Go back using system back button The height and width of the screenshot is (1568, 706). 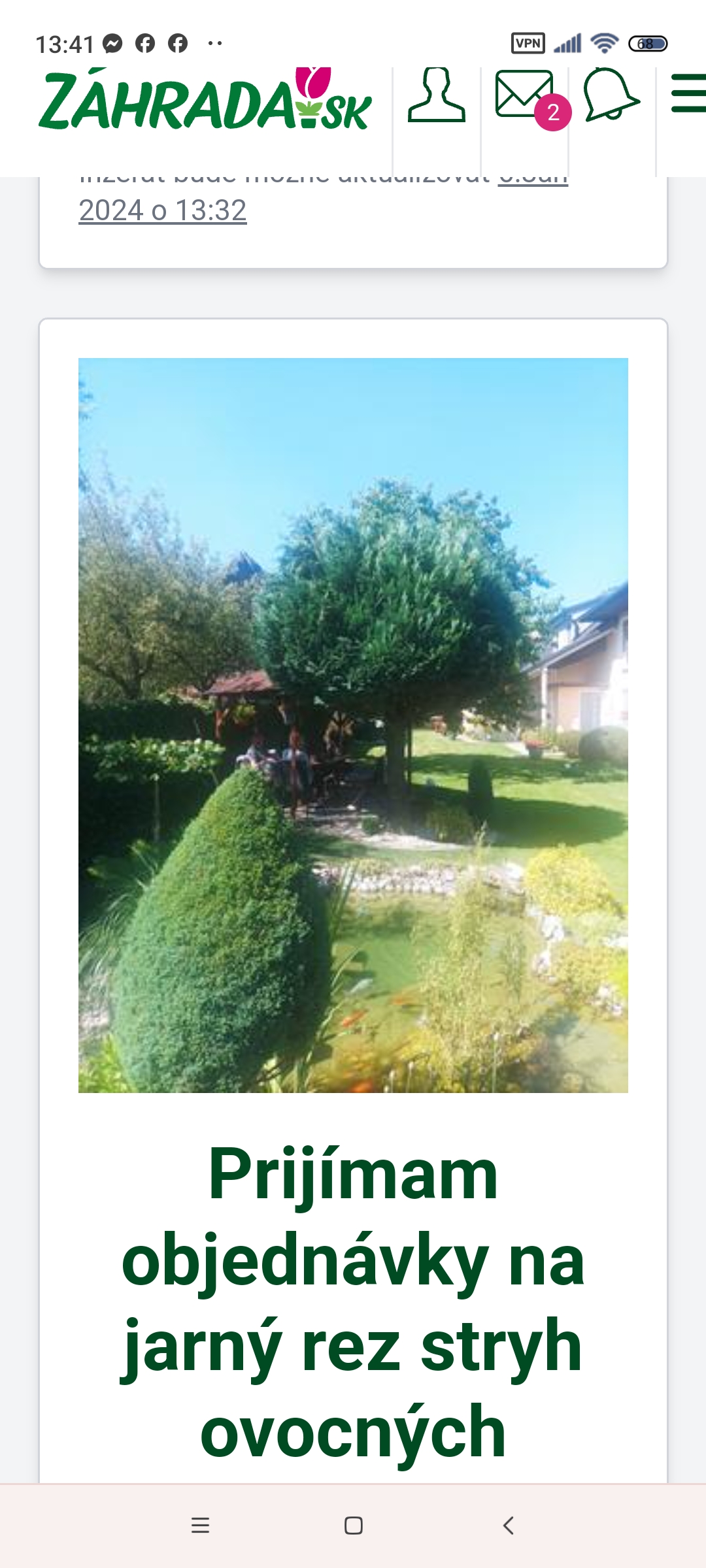click(509, 1526)
